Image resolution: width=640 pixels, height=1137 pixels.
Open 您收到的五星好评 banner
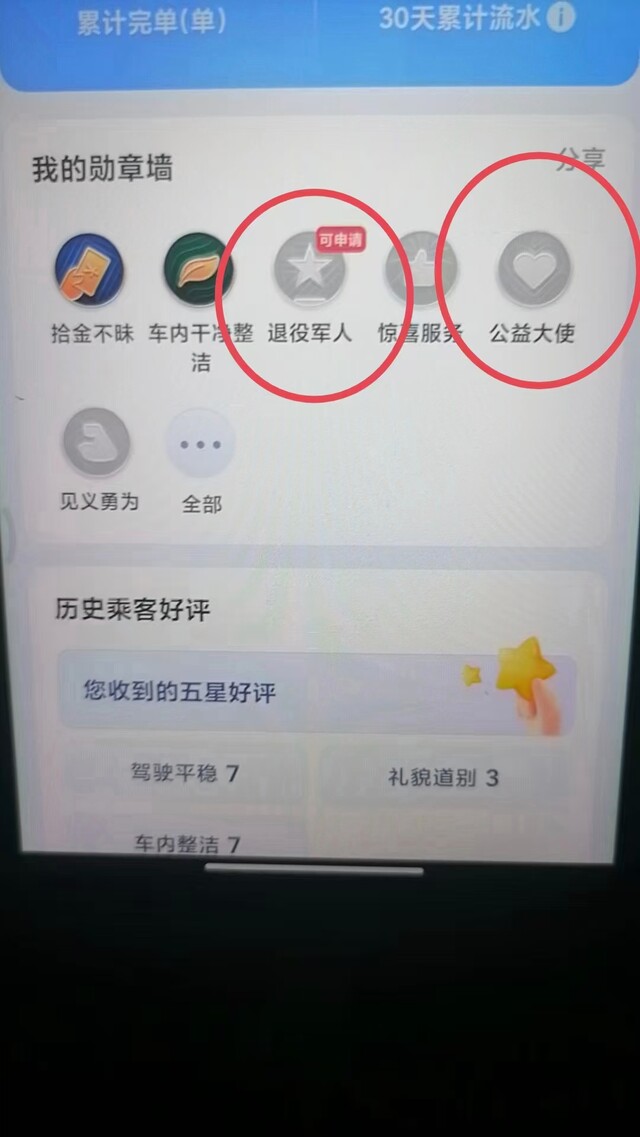click(x=317, y=692)
